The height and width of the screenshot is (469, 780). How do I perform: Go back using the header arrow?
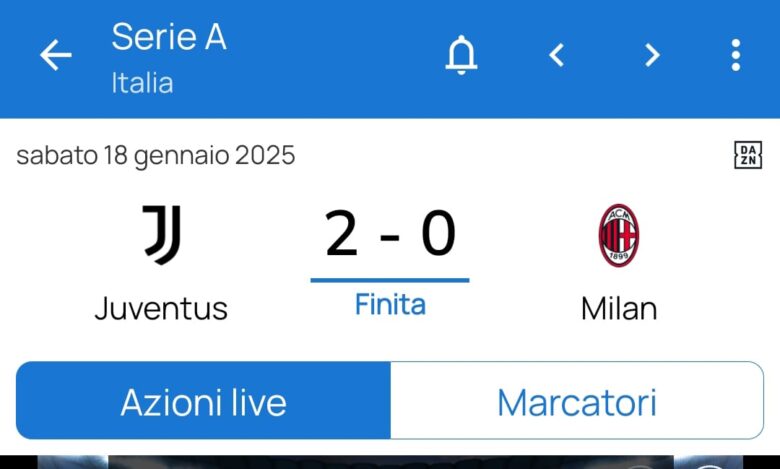pos(55,56)
